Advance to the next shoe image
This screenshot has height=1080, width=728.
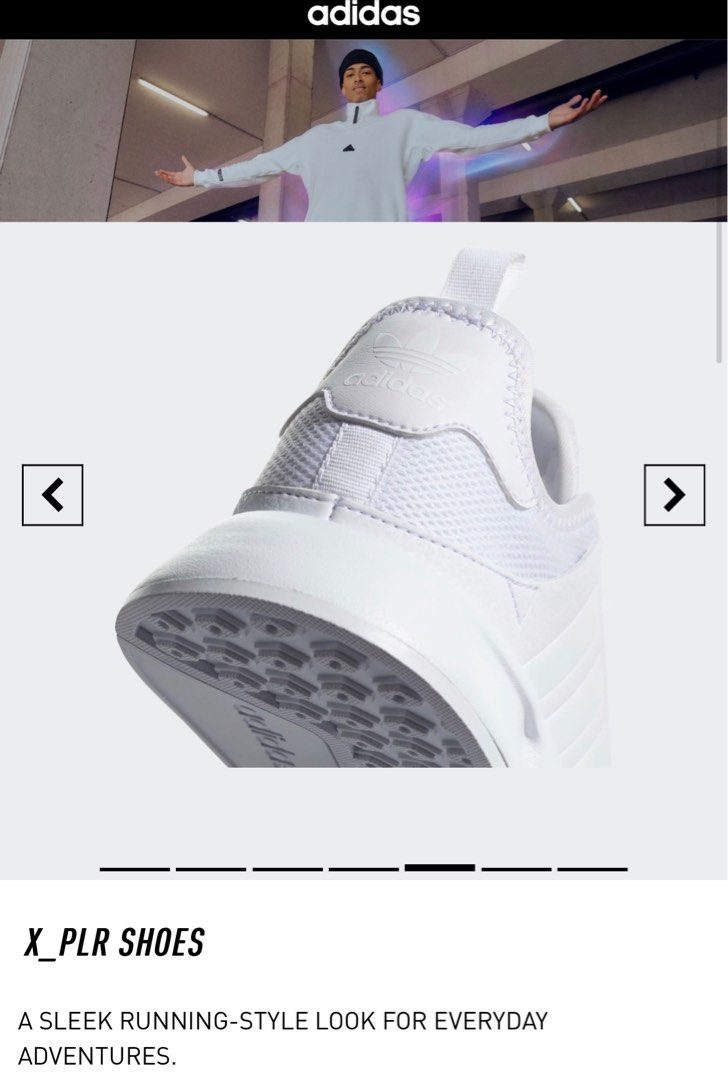coord(674,495)
